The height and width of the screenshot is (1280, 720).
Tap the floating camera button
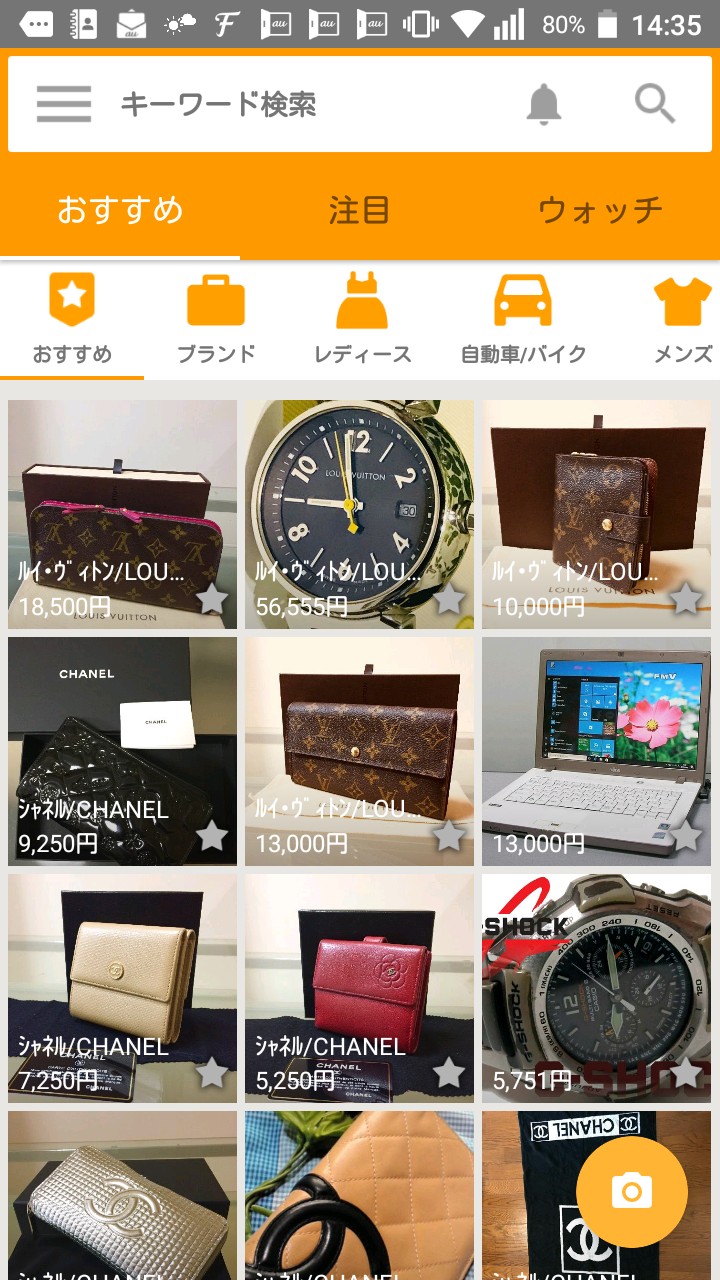pos(632,1192)
